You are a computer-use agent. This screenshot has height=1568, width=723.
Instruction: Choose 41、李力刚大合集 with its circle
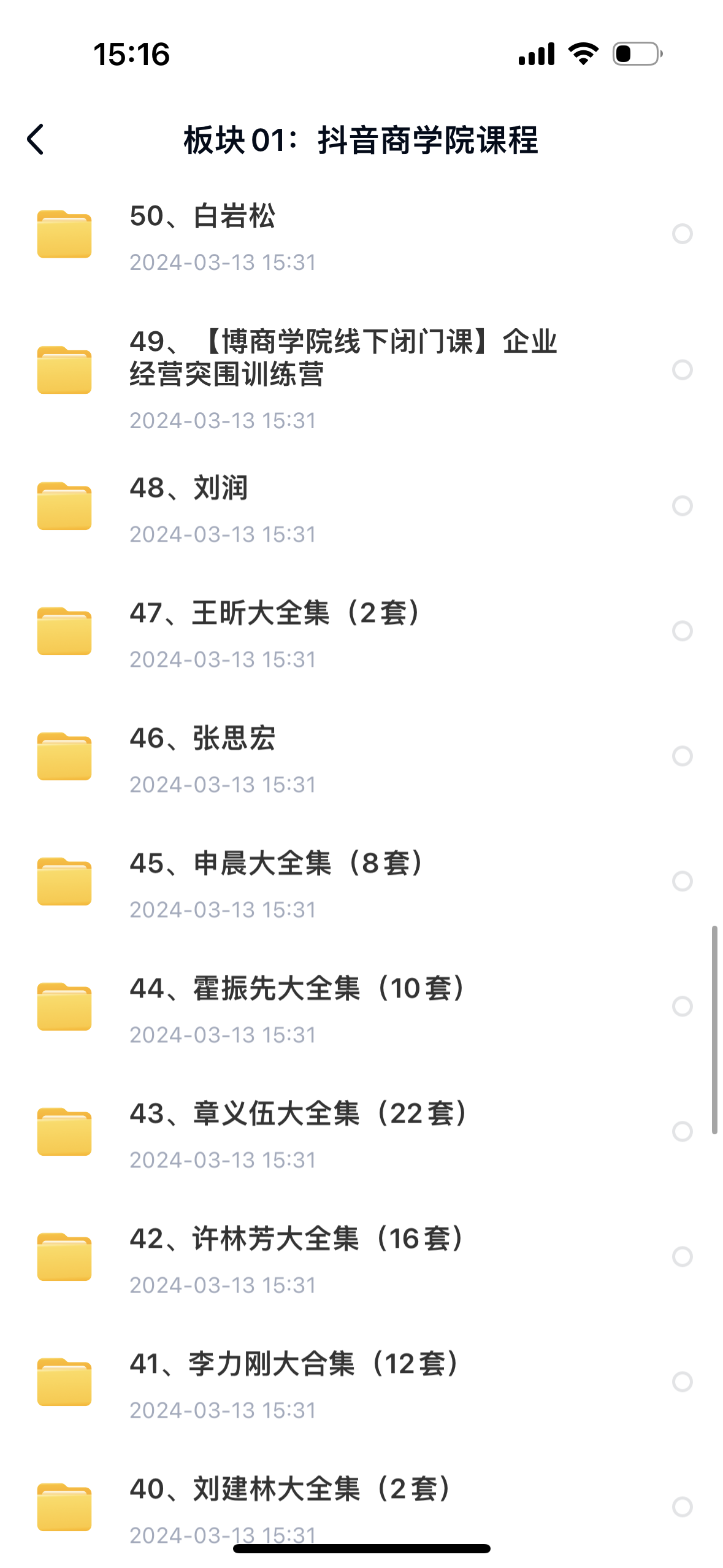682,1382
